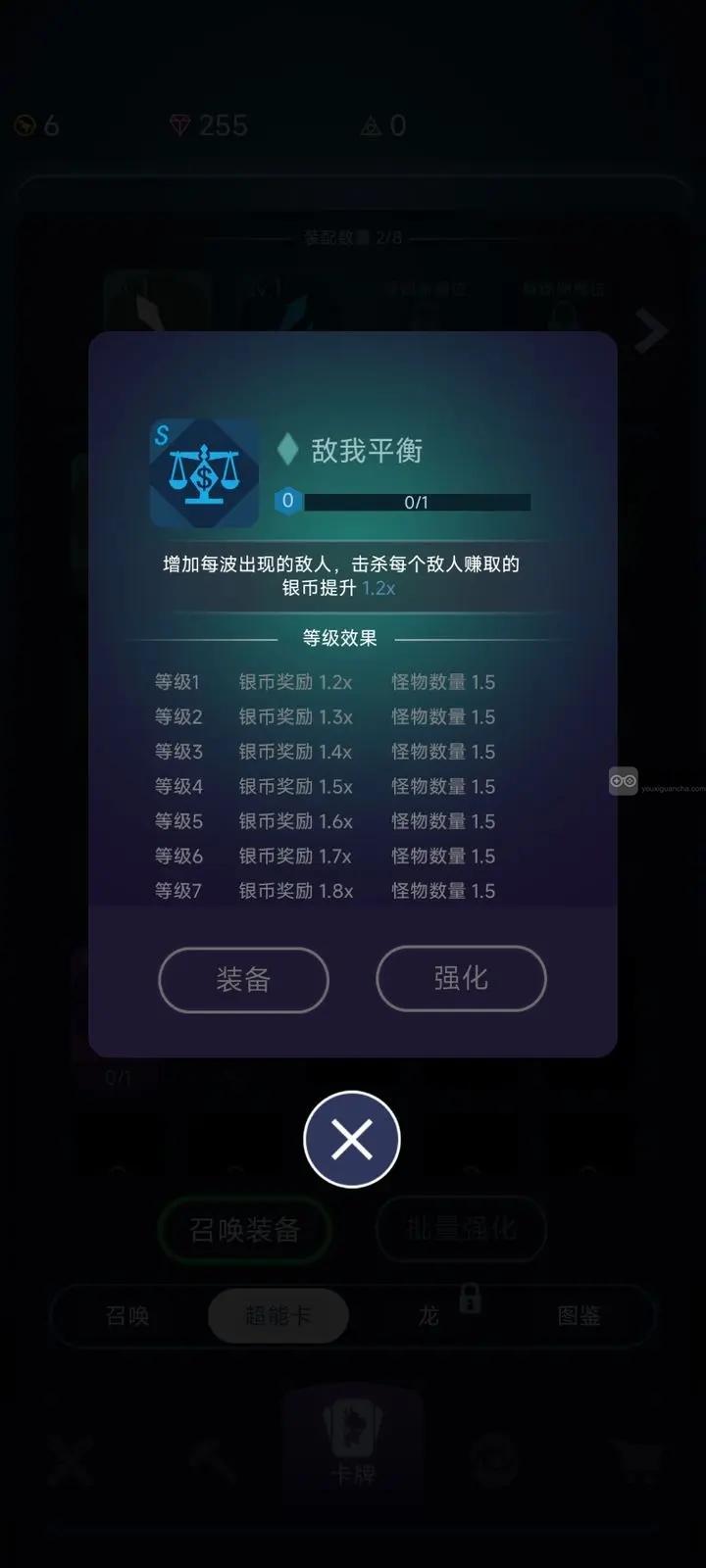Tap the hammer forge icon in bottom bar
706x1568 pixels.
tap(211, 1462)
